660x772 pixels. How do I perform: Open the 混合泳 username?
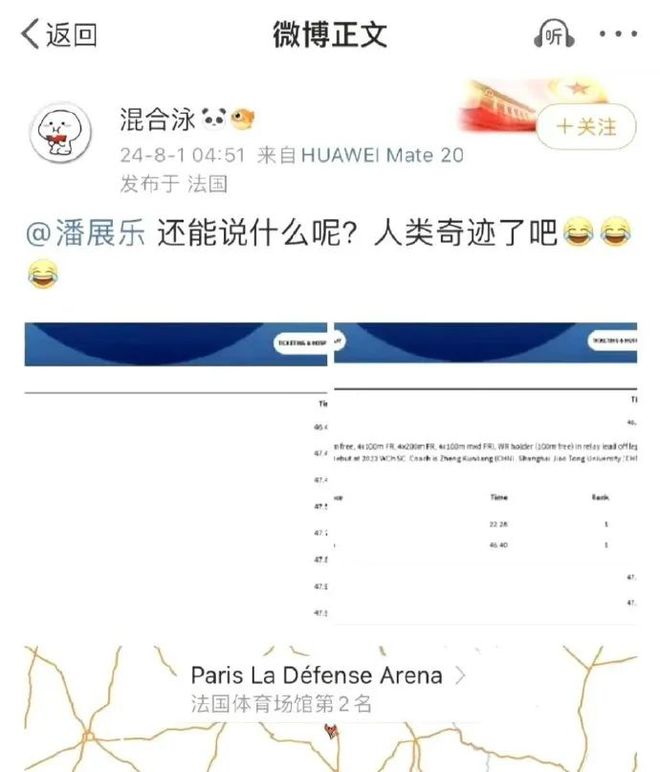coord(158,121)
